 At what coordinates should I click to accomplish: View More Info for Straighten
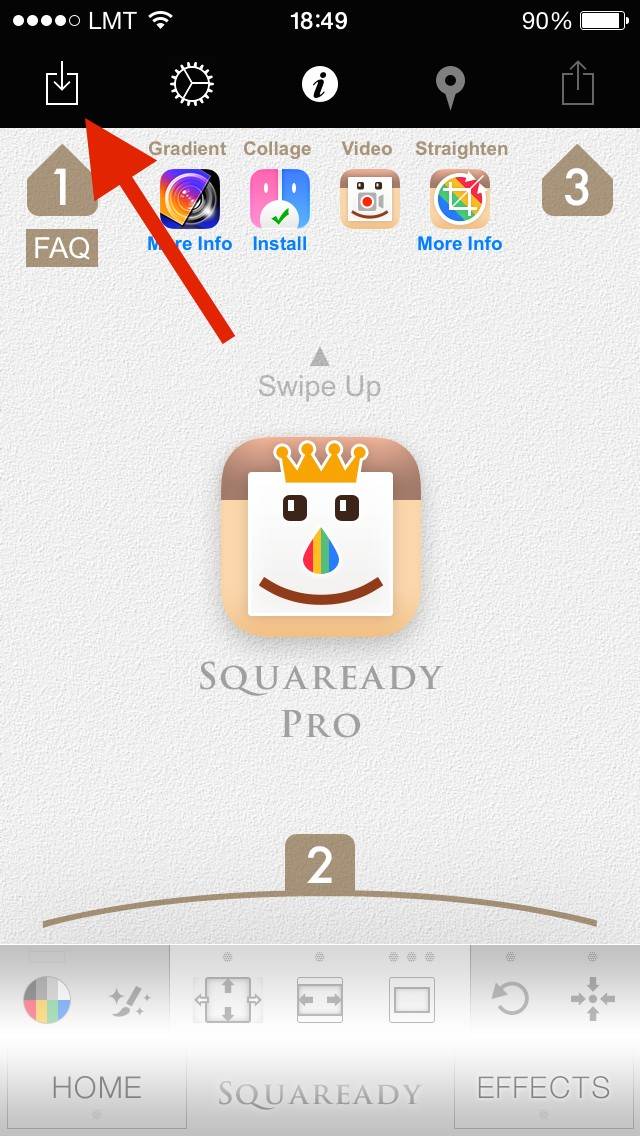(x=460, y=243)
